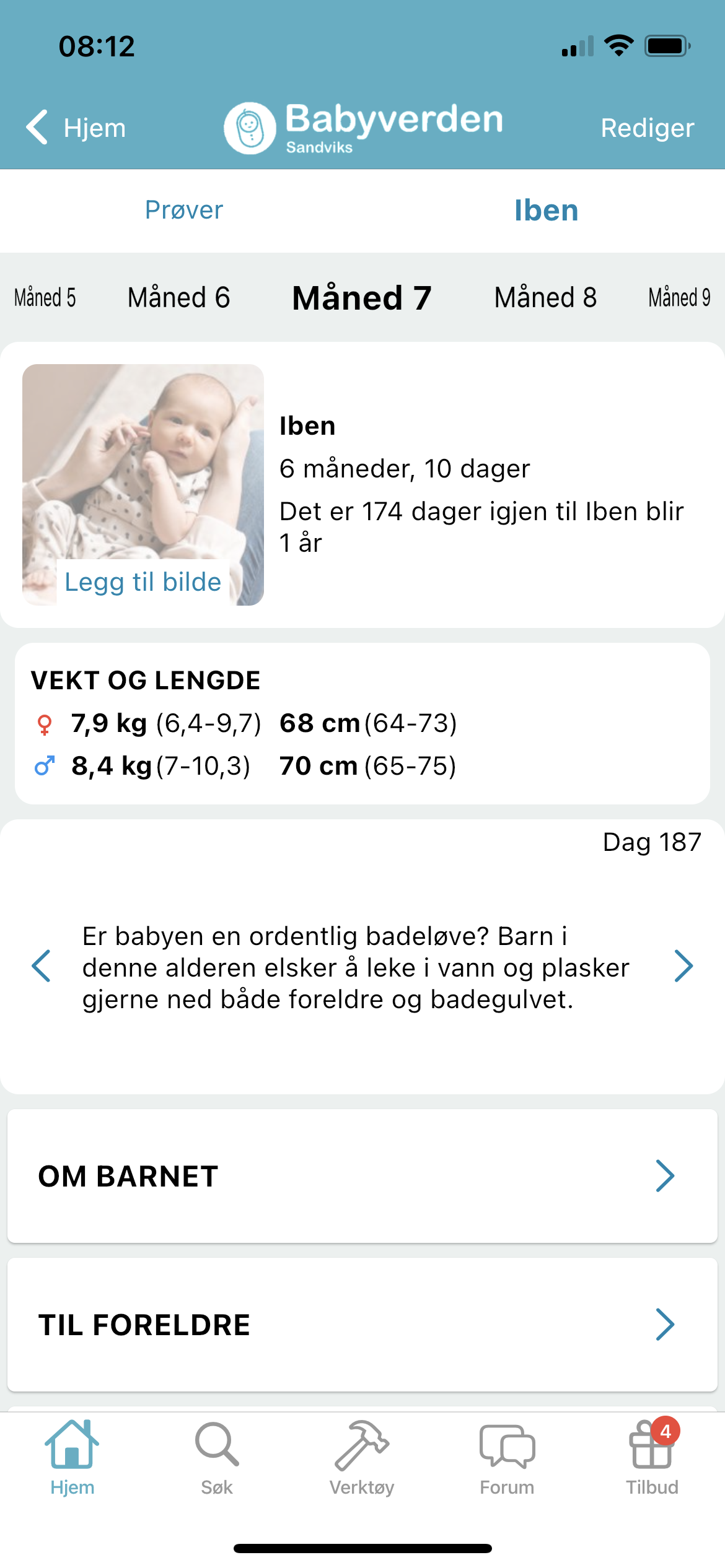The height and width of the screenshot is (1568, 725).
Task: Select the Iben tab
Action: coord(546,210)
